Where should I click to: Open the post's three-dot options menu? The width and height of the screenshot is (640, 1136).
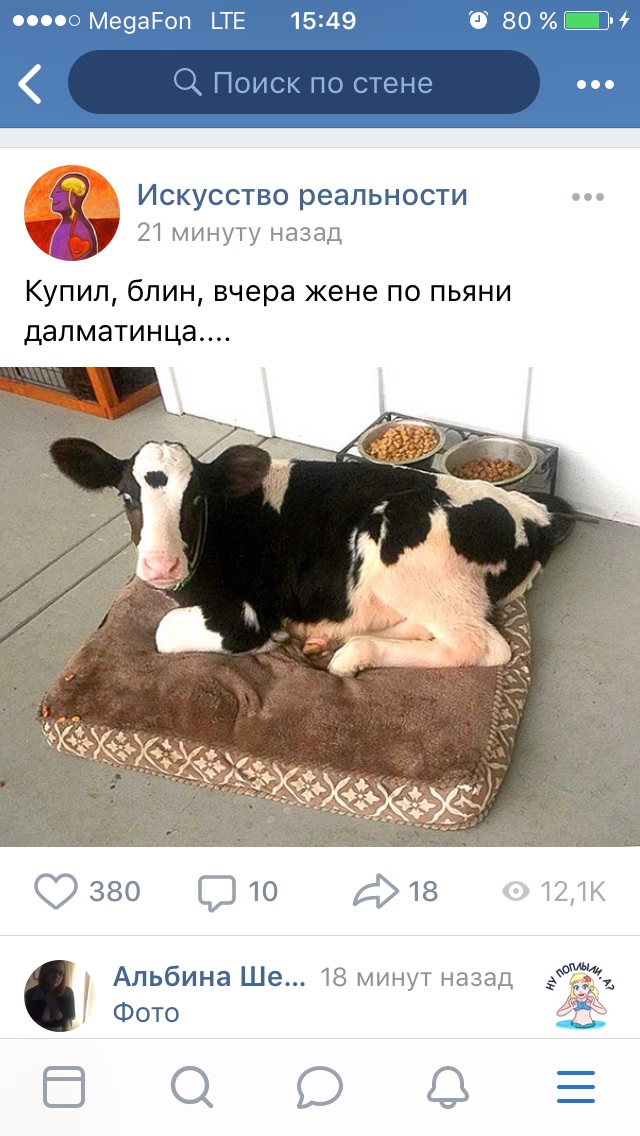[x=587, y=196]
